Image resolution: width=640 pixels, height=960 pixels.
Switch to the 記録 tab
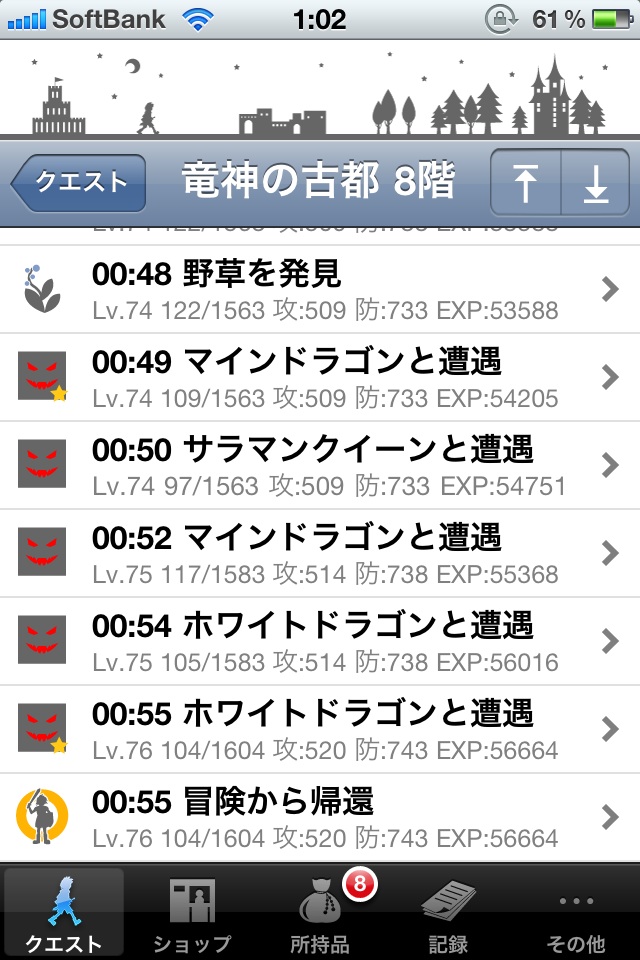coord(447,912)
